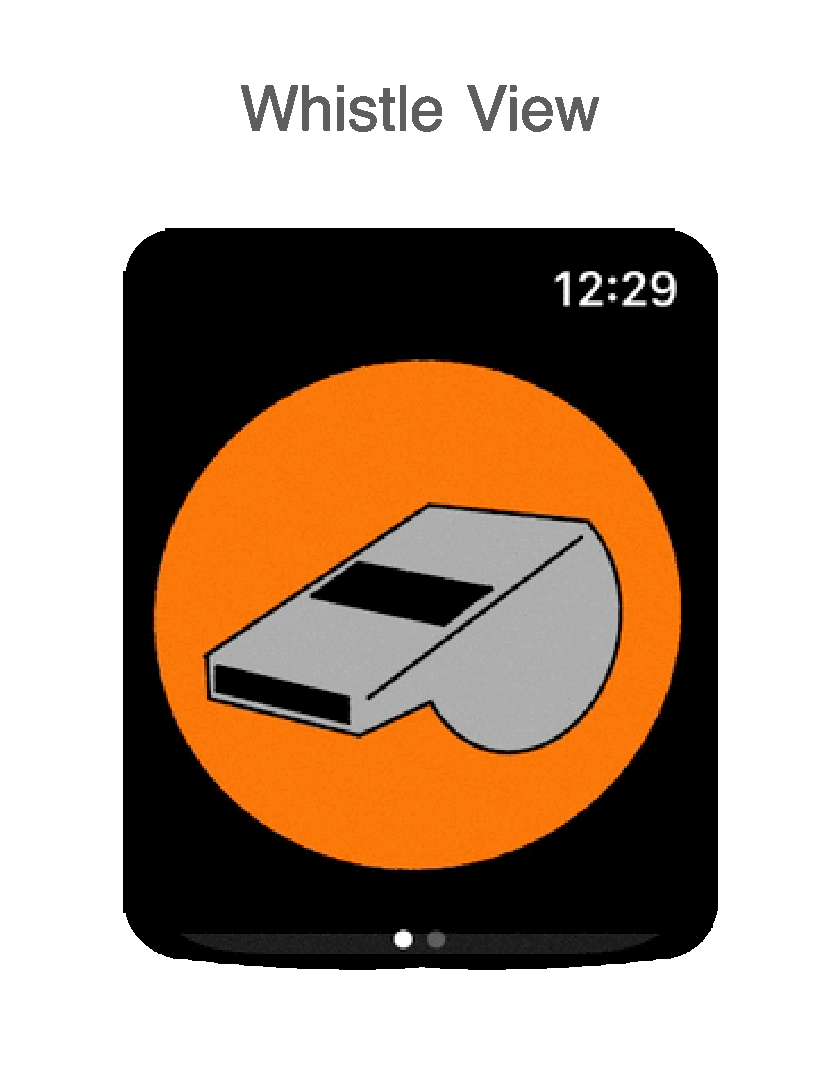Go to the second page dot
Image resolution: width=840 pixels, height=1080 pixels.
(x=436, y=940)
